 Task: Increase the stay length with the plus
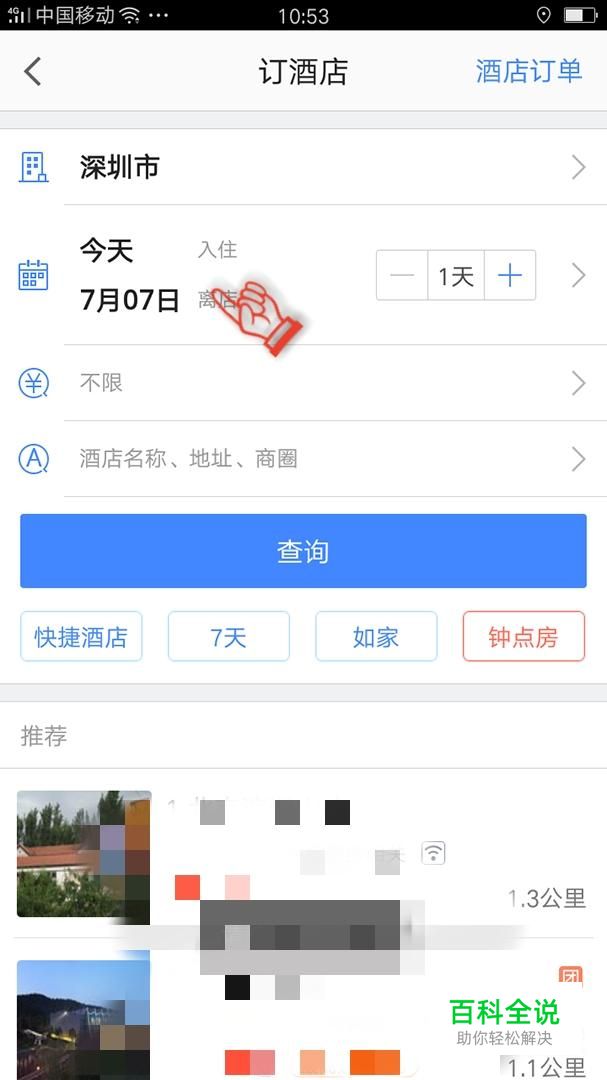click(x=510, y=275)
